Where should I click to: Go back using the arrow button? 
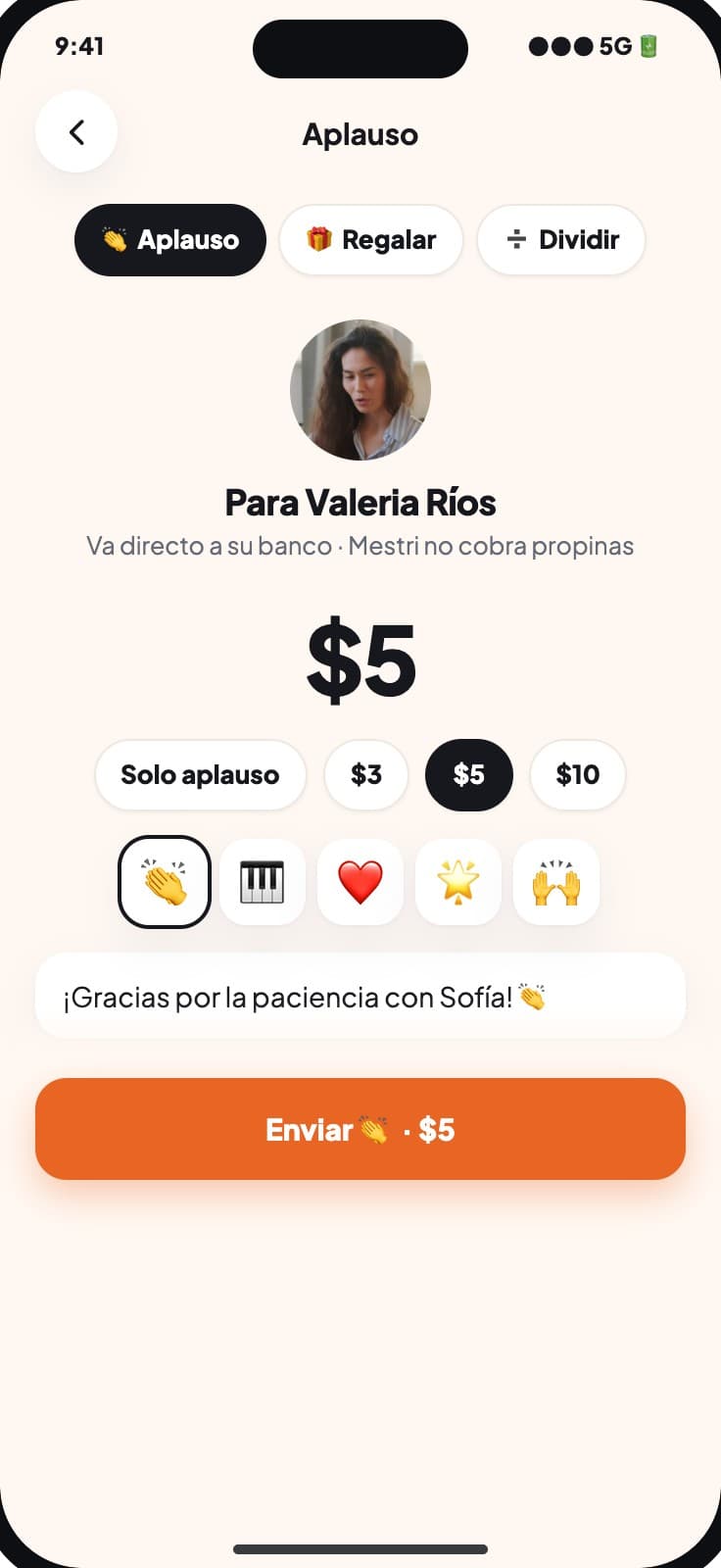(76, 131)
